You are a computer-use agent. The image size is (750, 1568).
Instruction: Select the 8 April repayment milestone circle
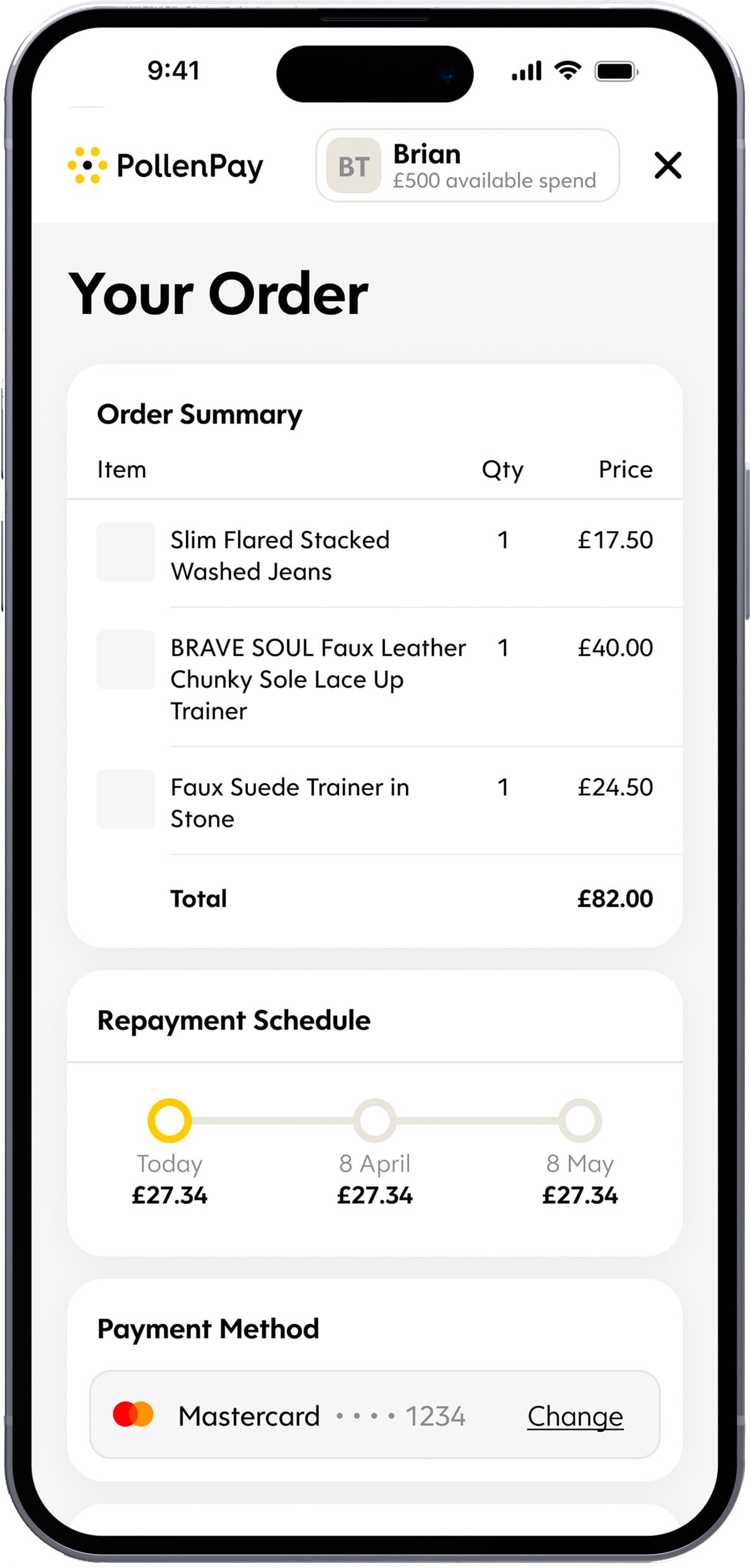pos(374,1120)
